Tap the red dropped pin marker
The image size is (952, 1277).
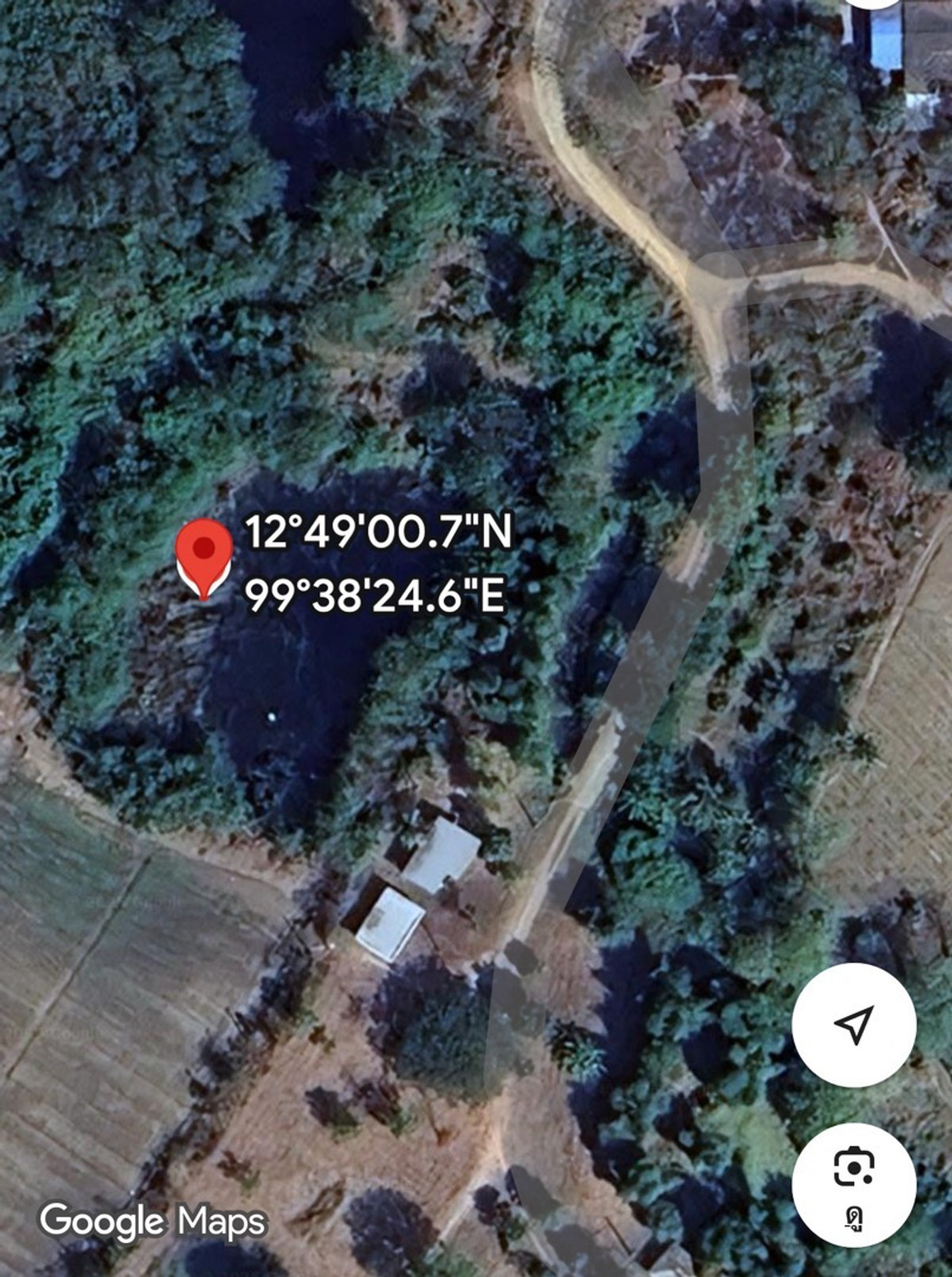(204, 554)
